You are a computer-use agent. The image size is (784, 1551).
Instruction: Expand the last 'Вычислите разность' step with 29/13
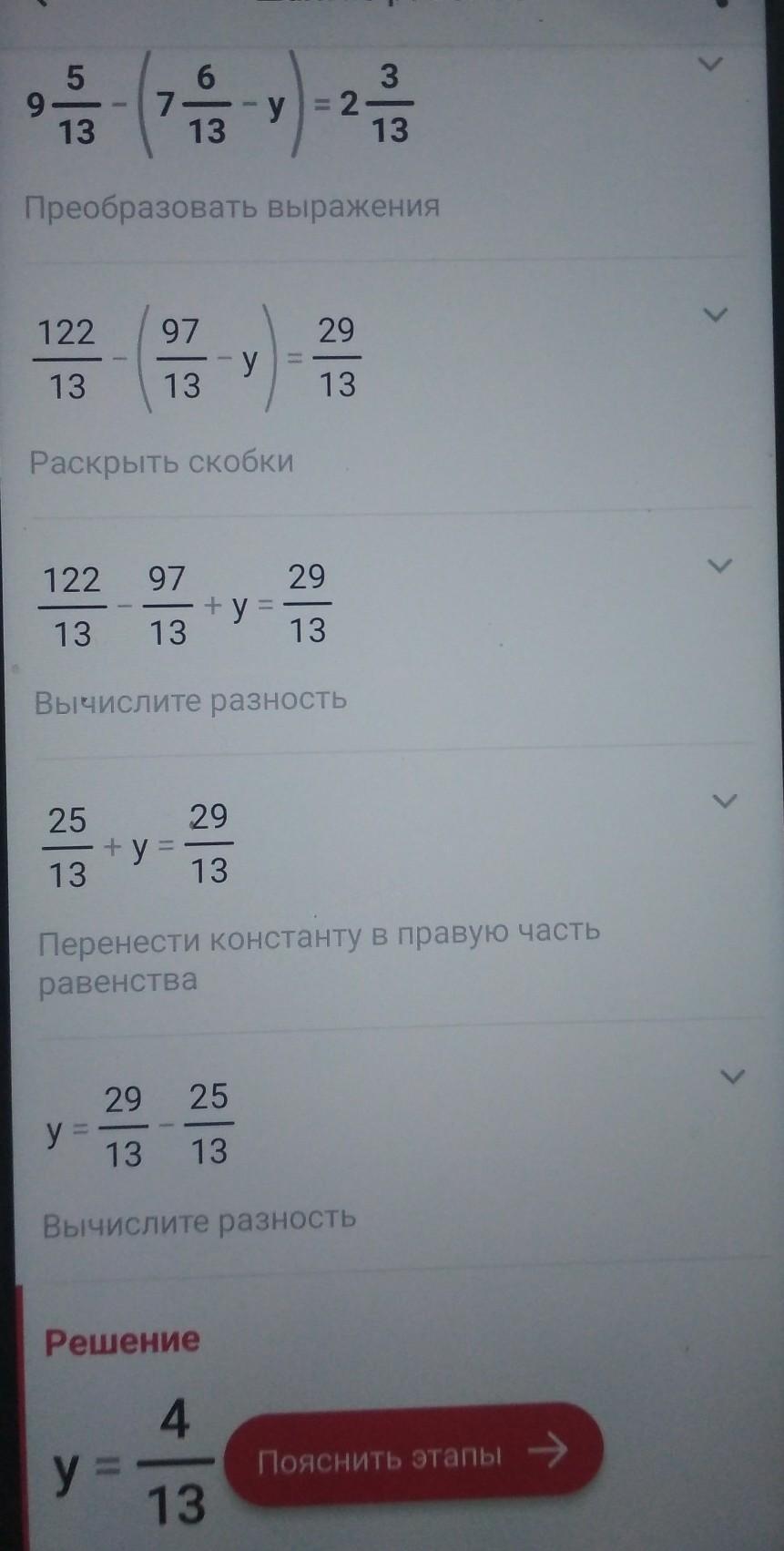click(732, 1077)
